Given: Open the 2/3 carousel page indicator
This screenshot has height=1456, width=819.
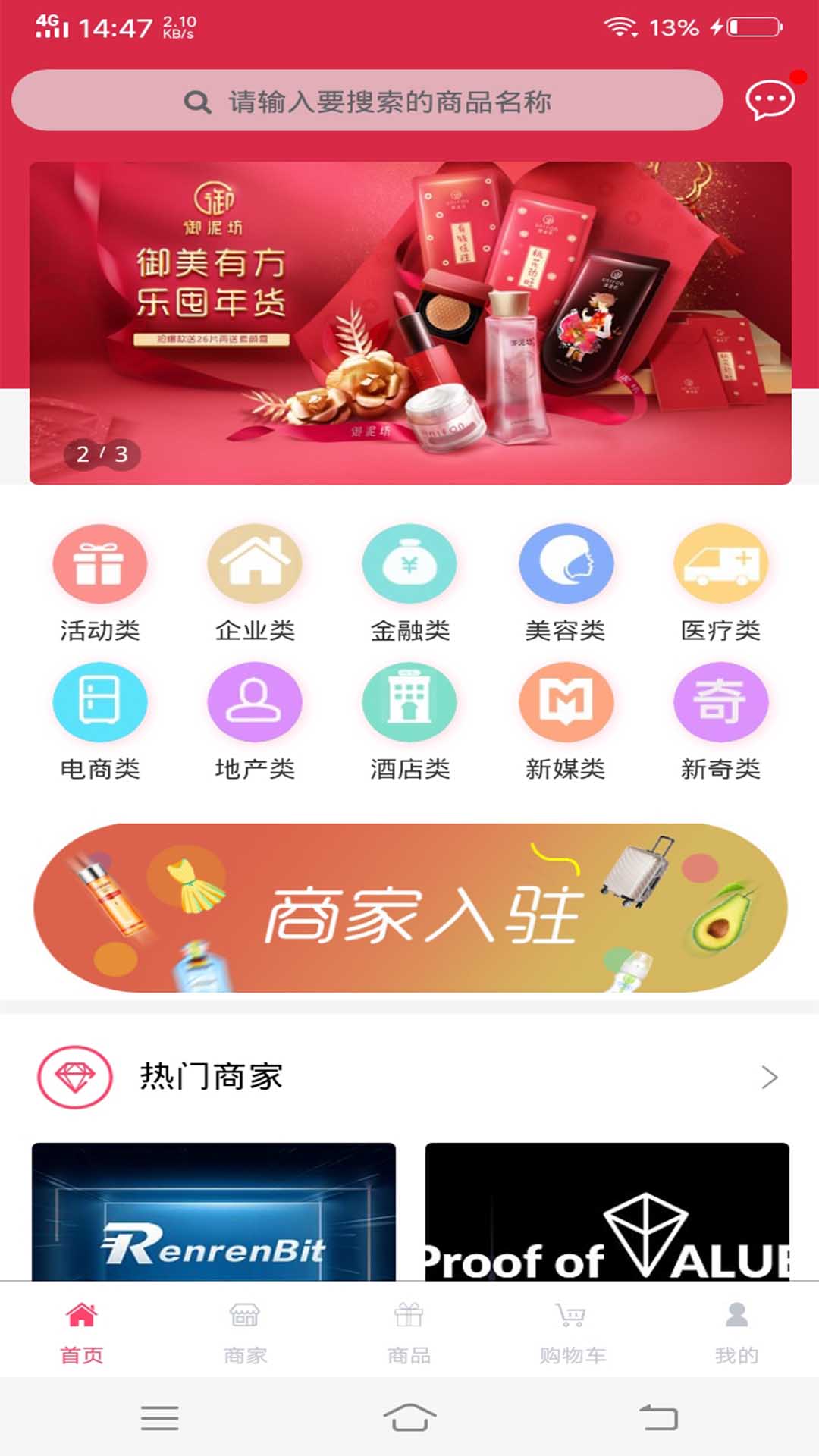Looking at the screenshot, I should pos(101,455).
